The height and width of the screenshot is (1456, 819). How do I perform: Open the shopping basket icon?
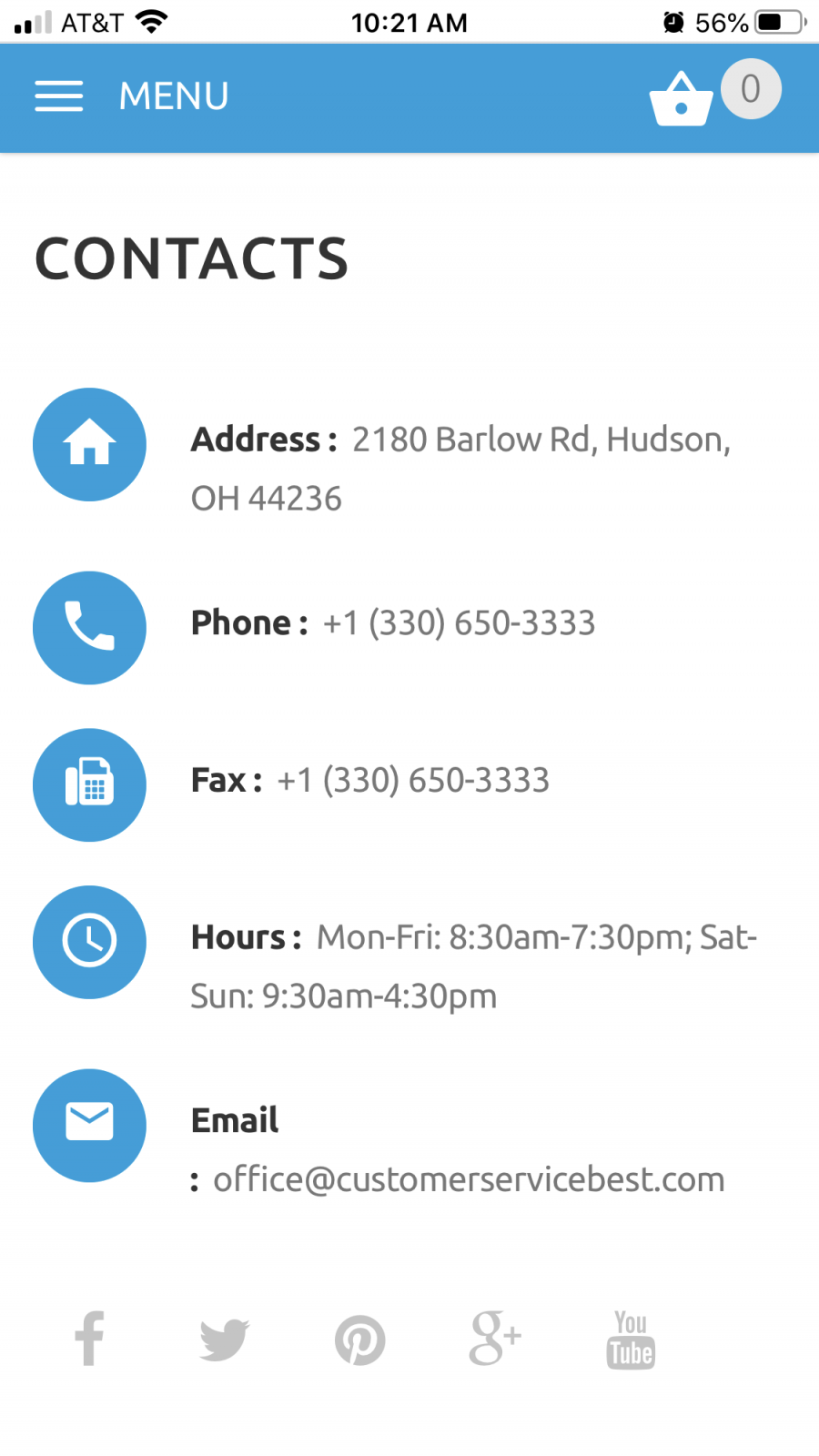pyautogui.click(x=682, y=98)
